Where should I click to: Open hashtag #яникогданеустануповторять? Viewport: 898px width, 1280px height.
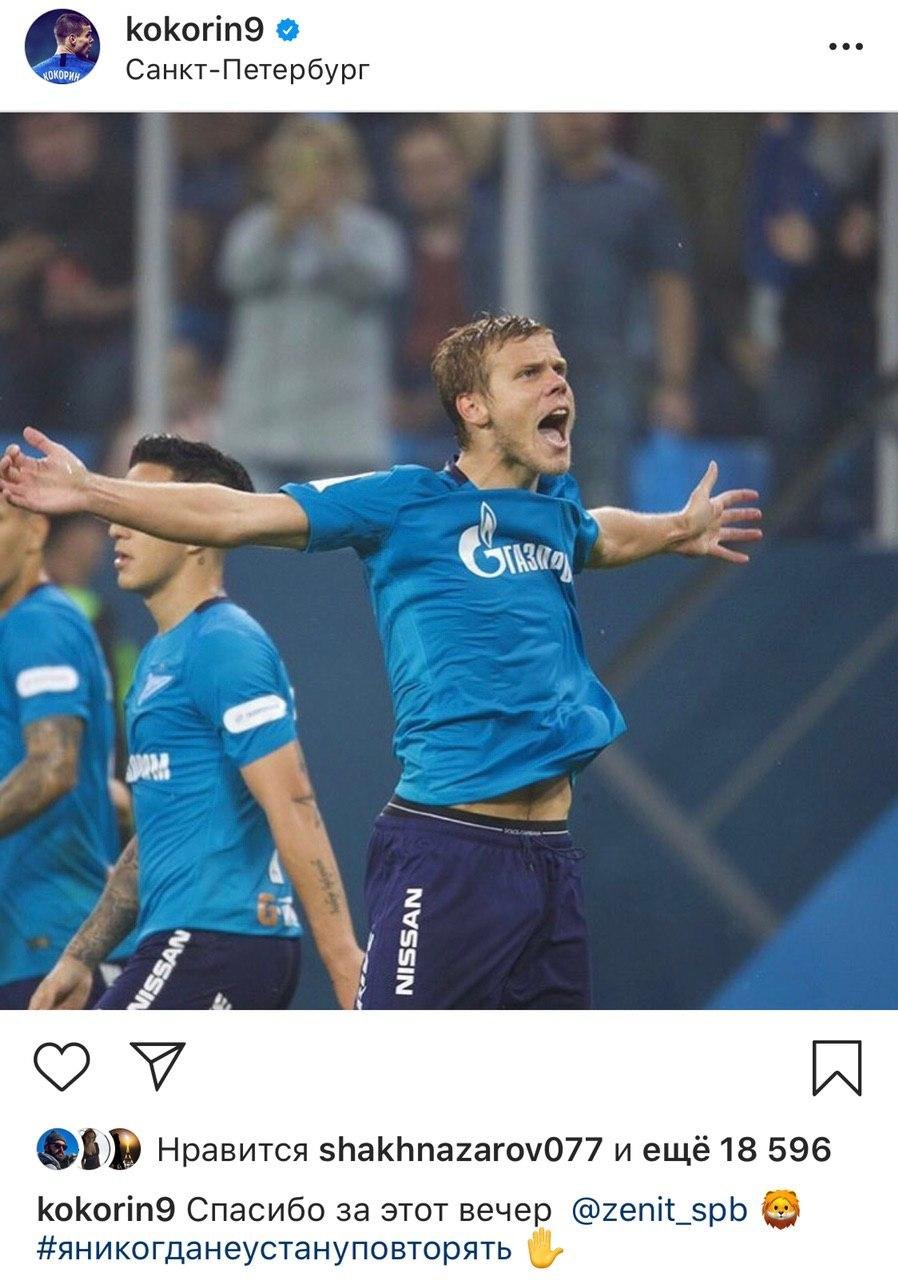click(274, 1248)
